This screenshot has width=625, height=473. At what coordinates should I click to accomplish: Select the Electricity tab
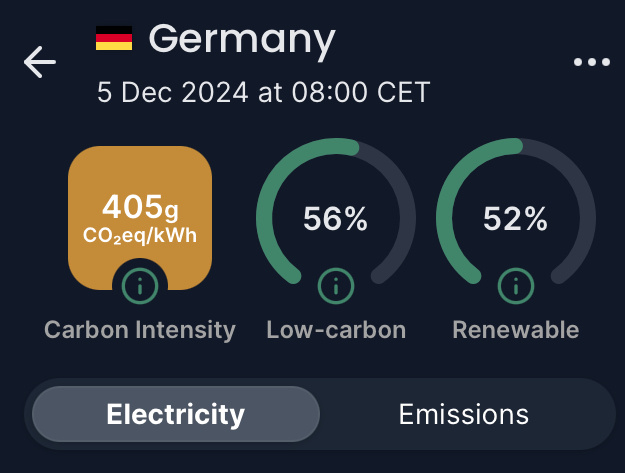176,414
